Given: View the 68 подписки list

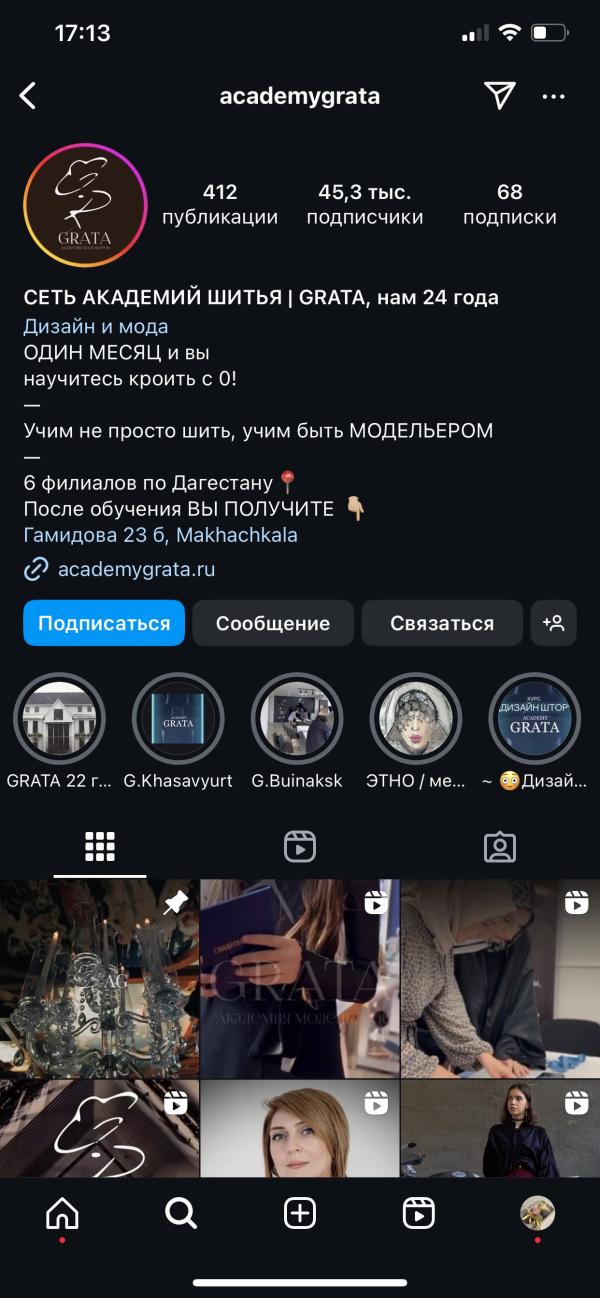Looking at the screenshot, I should coord(509,204).
